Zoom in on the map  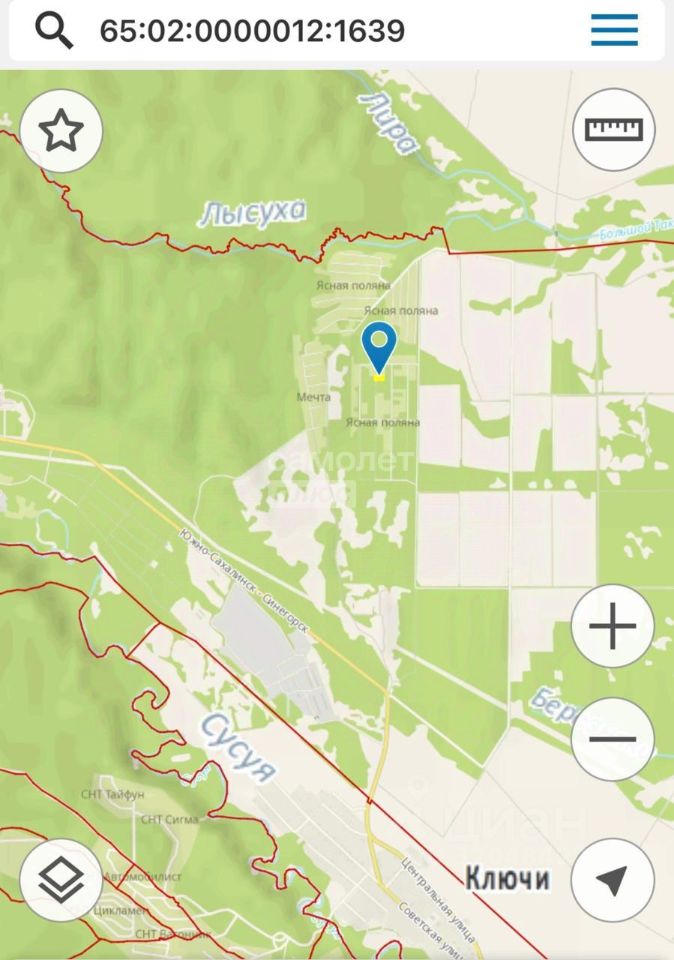[x=612, y=628]
